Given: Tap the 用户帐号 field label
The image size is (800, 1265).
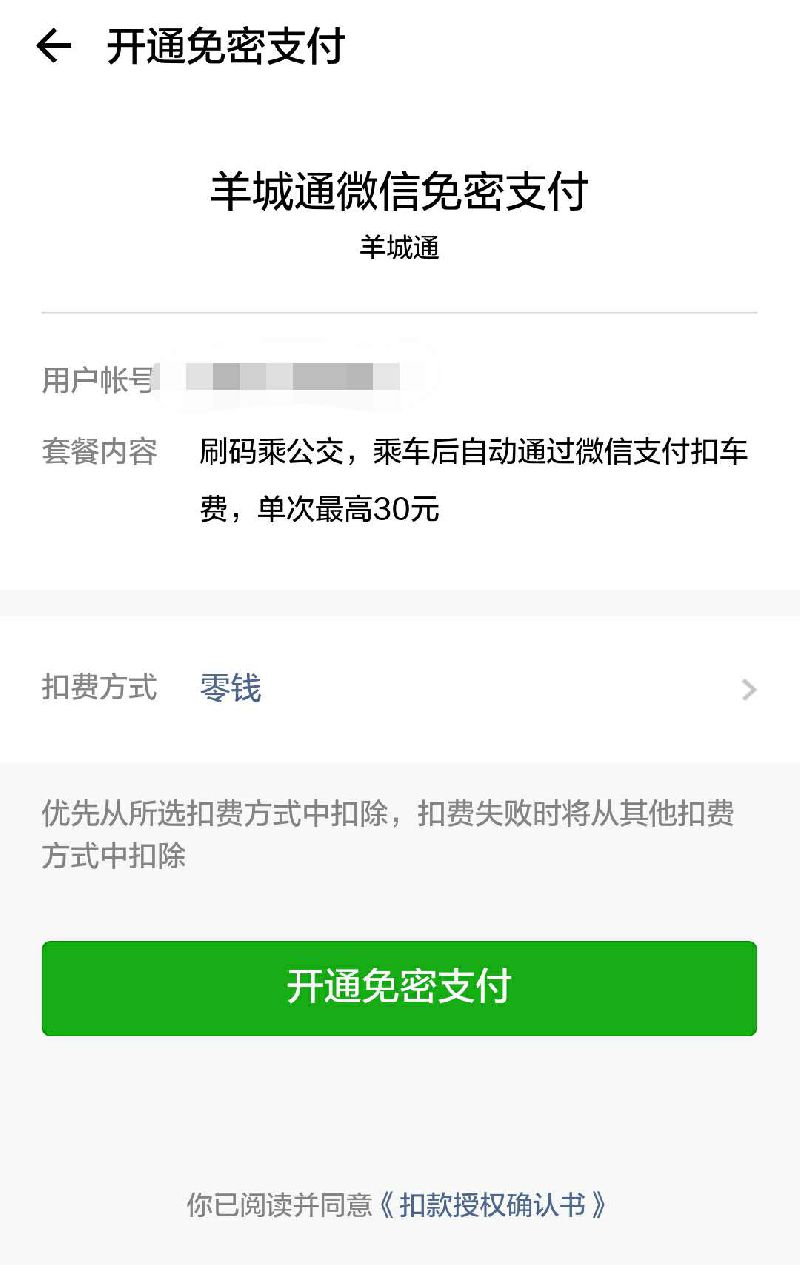Looking at the screenshot, I should (96, 372).
